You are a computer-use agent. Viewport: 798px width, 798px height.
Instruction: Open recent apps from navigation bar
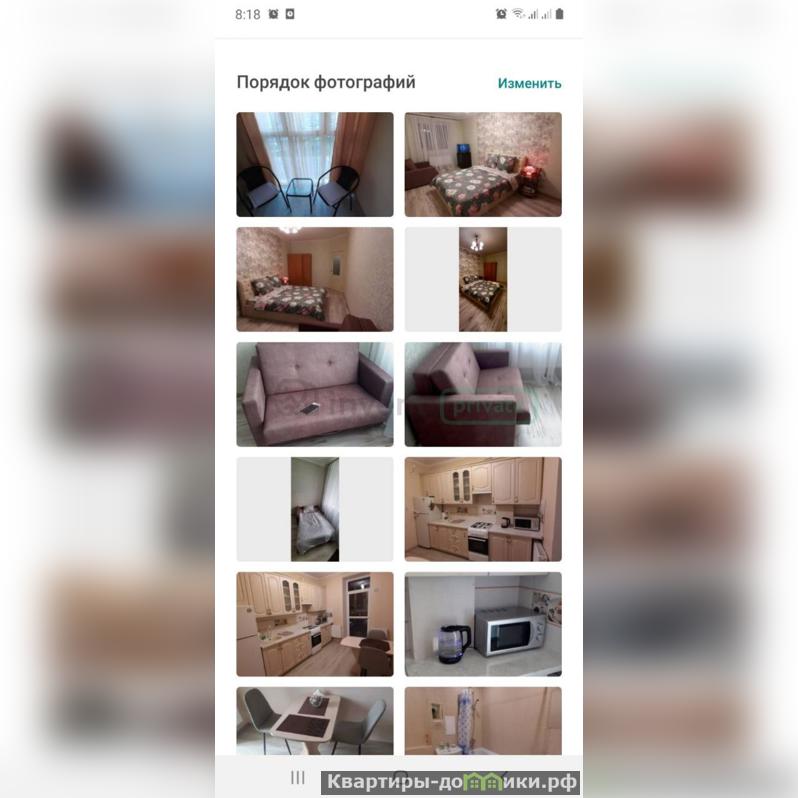click(x=297, y=777)
